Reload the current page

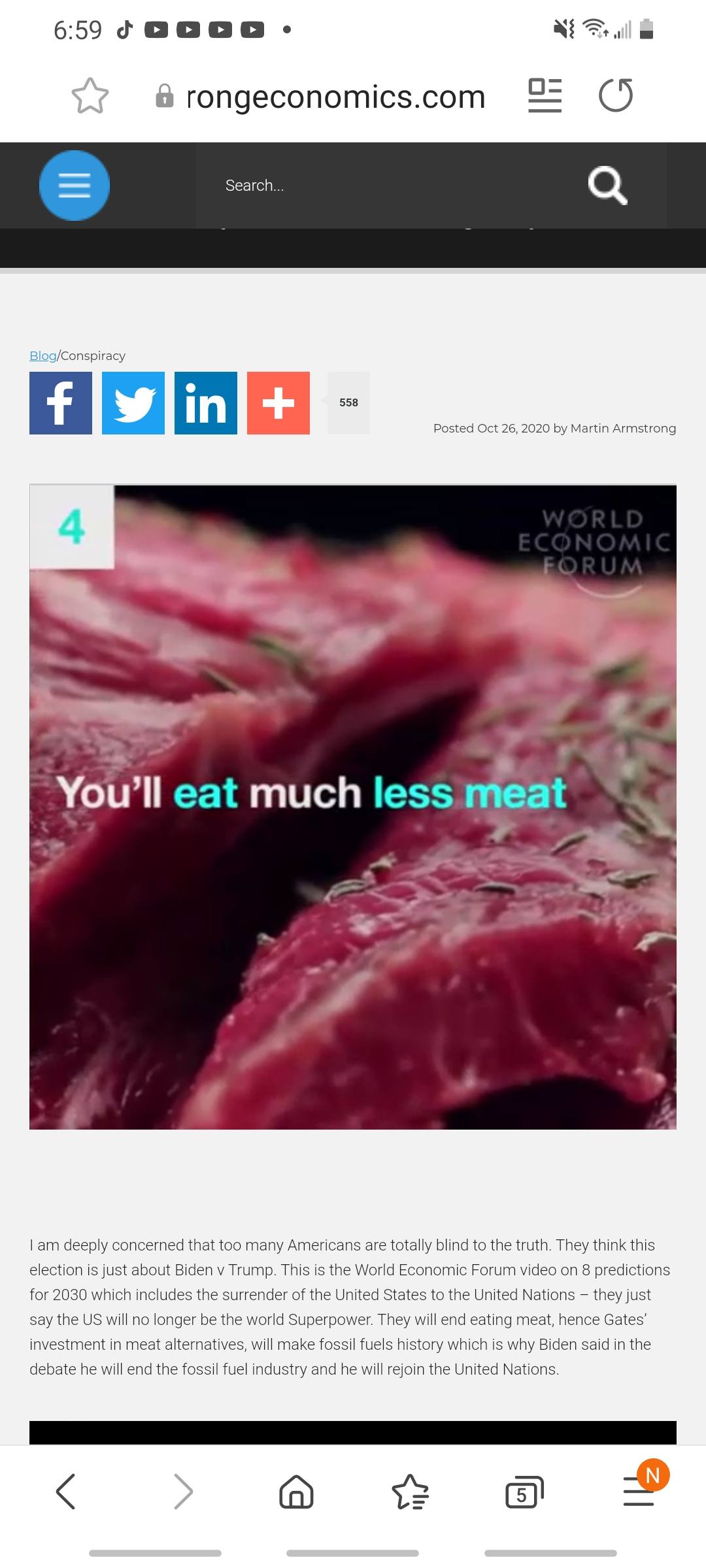[615, 95]
